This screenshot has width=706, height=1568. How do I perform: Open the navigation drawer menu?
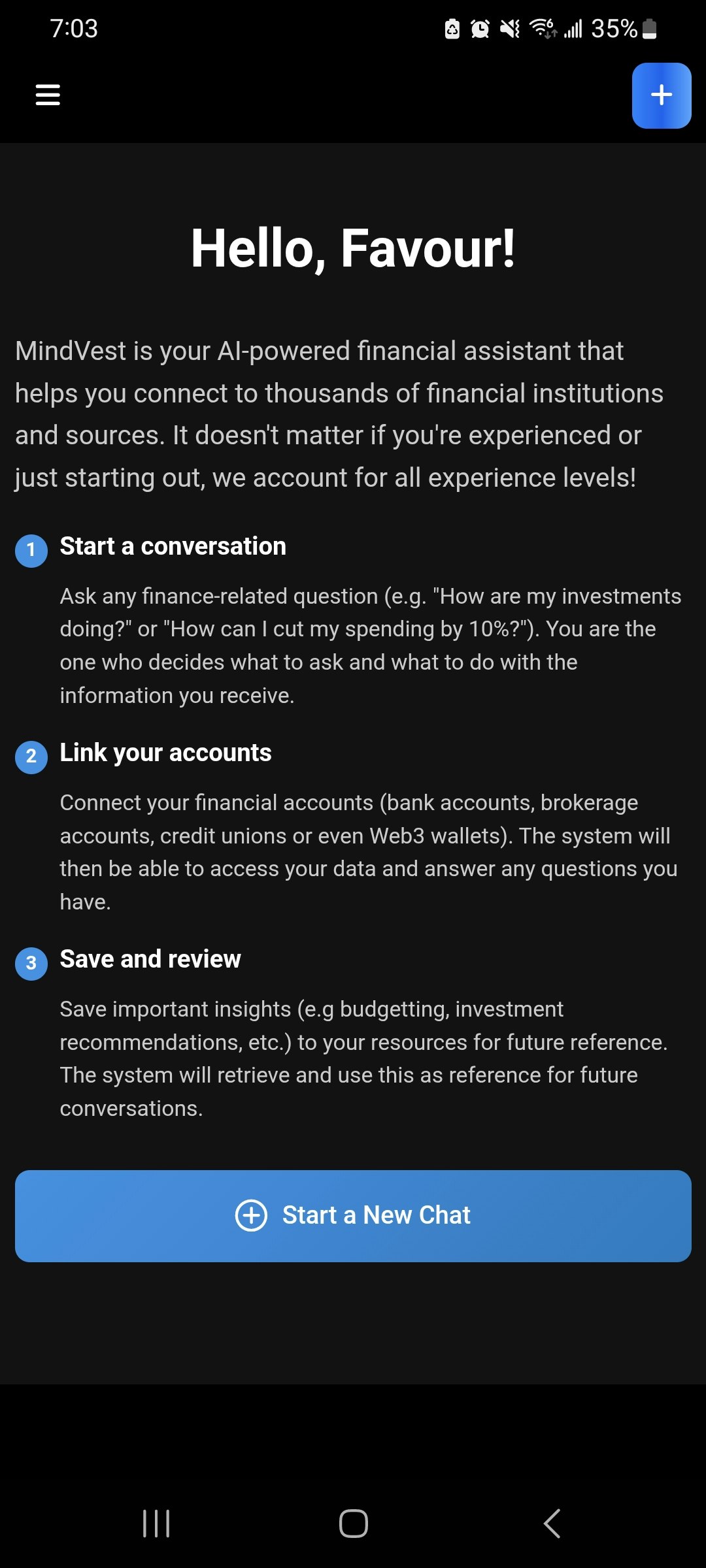click(46, 95)
